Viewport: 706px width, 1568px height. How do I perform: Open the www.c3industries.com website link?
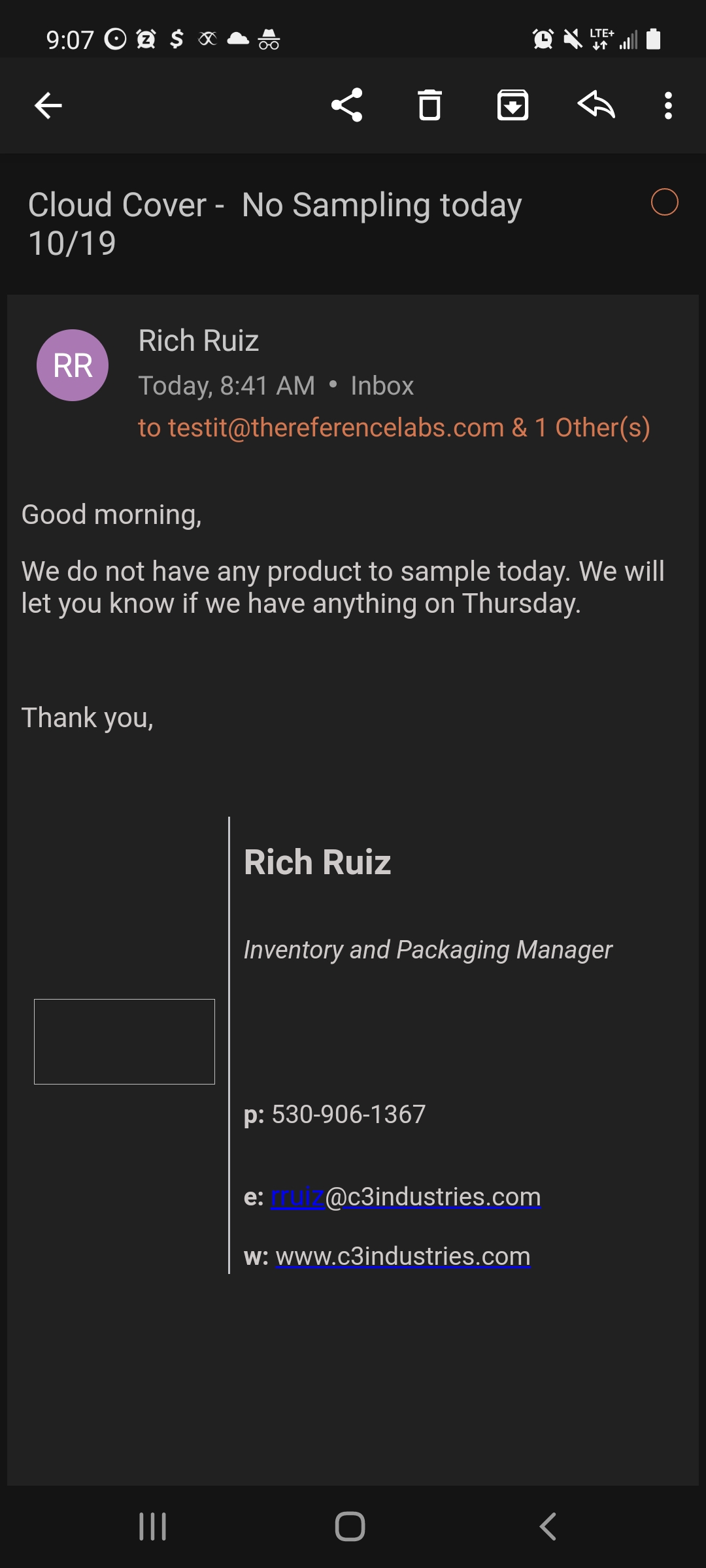(403, 1256)
